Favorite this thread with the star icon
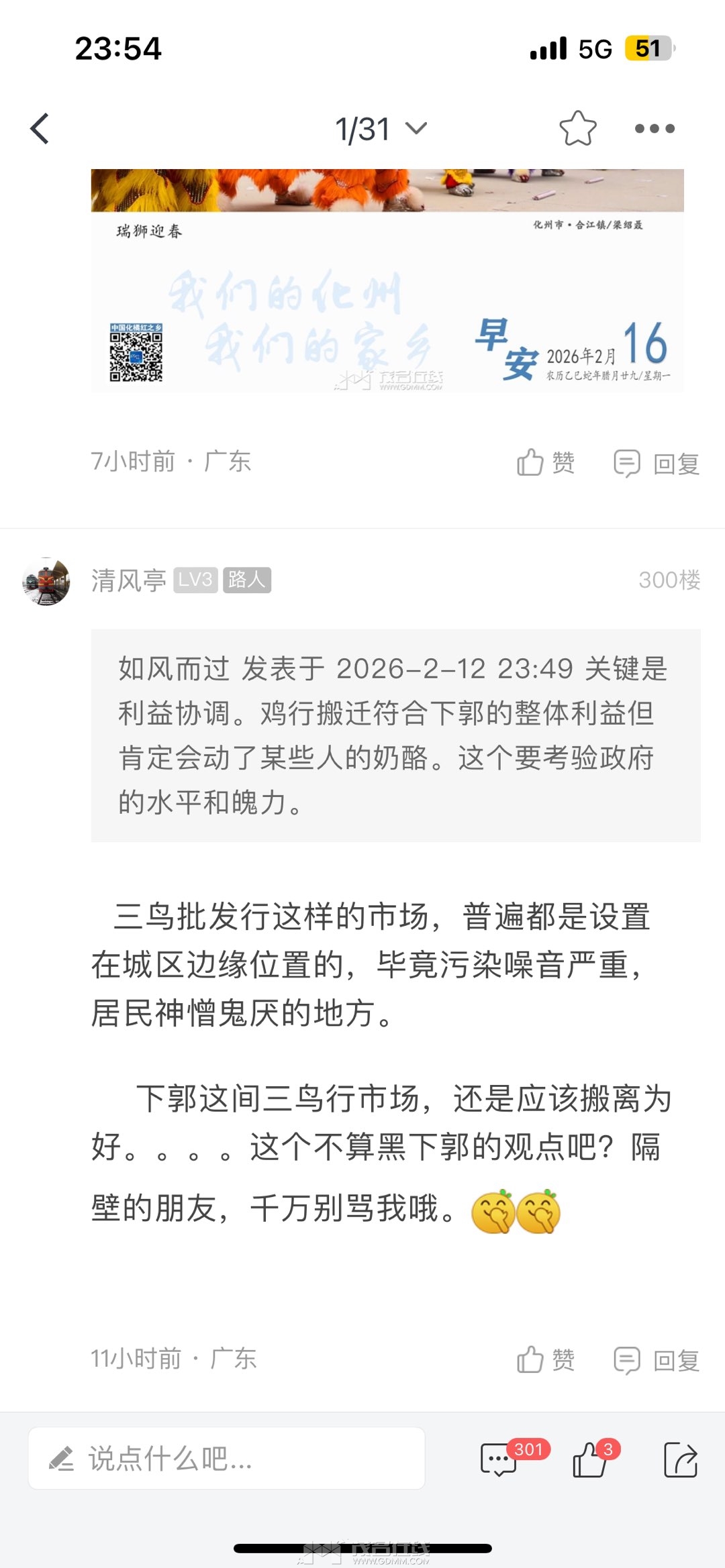The height and width of the screenshot is (1568, 725). [577, 128]
